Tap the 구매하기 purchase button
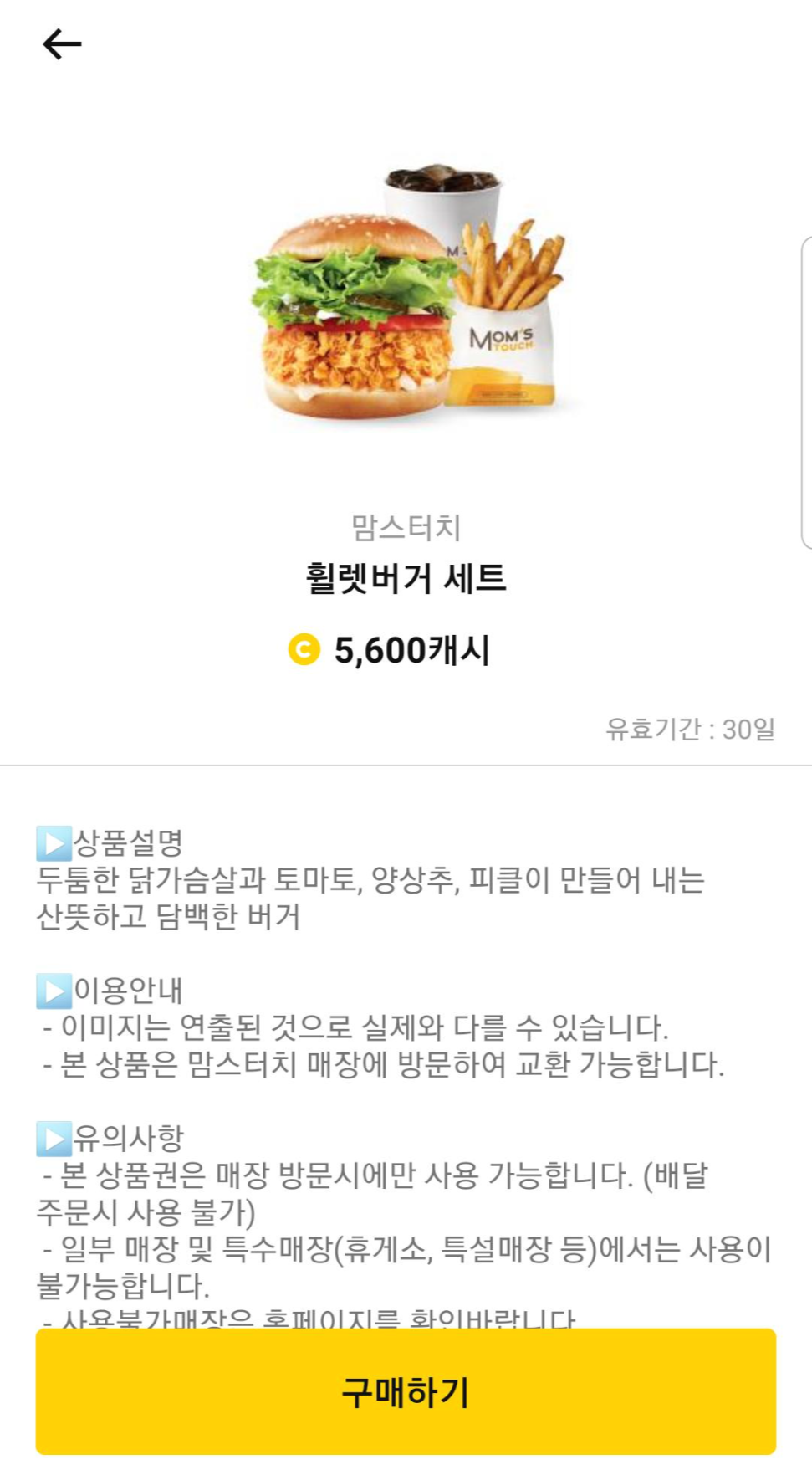 pyautogui.click(x=406, y=1391)
